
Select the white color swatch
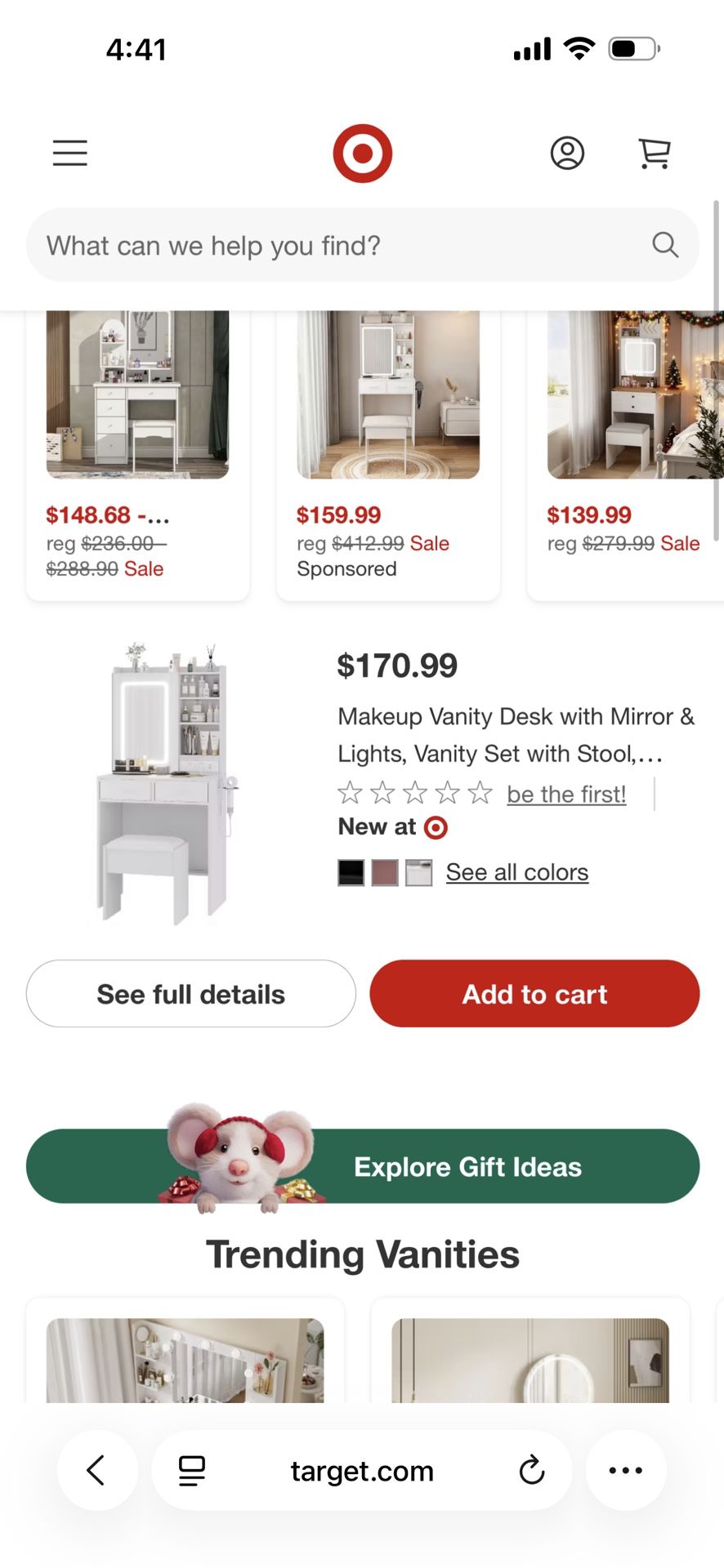click(x=418, y=873)
